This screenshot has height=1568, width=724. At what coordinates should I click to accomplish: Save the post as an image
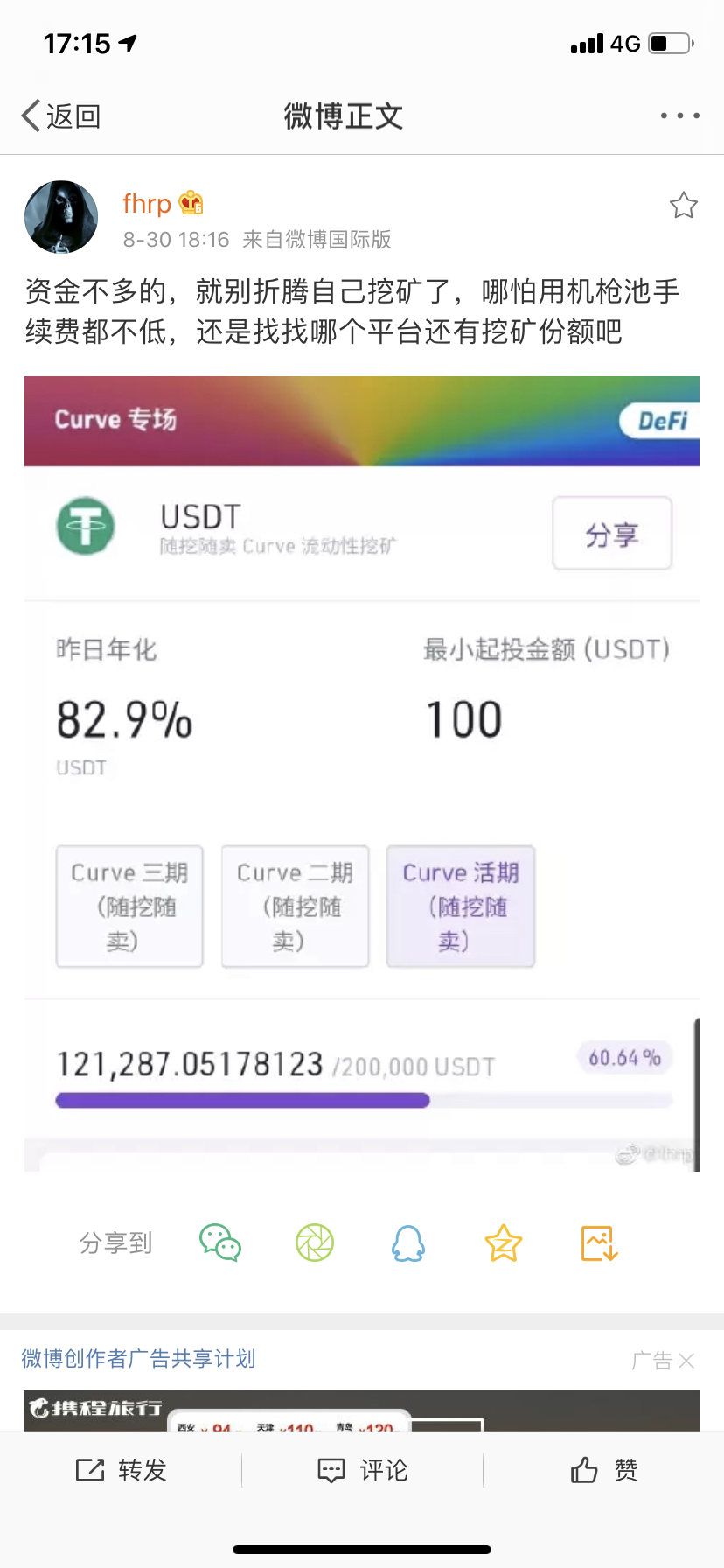(599, 1242)
